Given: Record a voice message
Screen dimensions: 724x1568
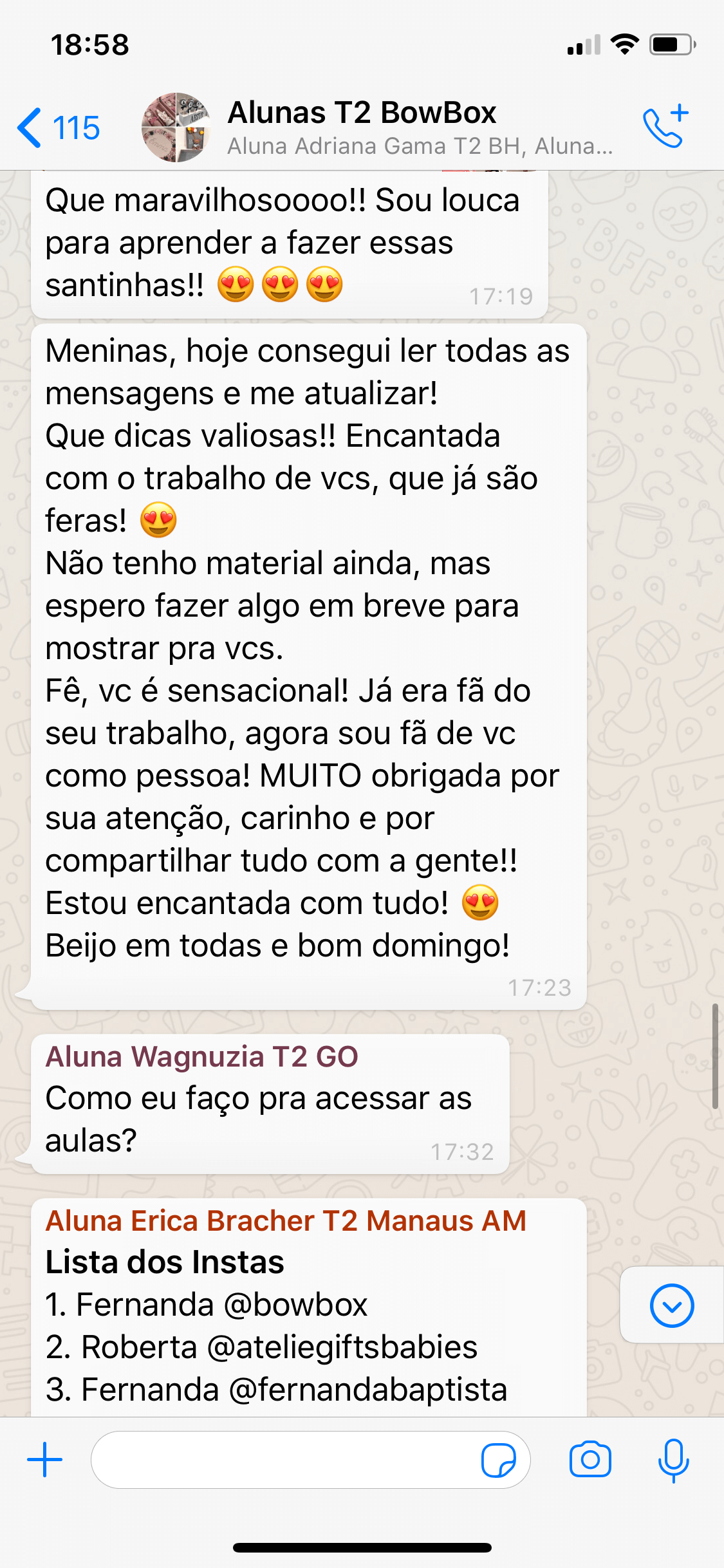Looking at the screenshot, I should click(673, 1460).
